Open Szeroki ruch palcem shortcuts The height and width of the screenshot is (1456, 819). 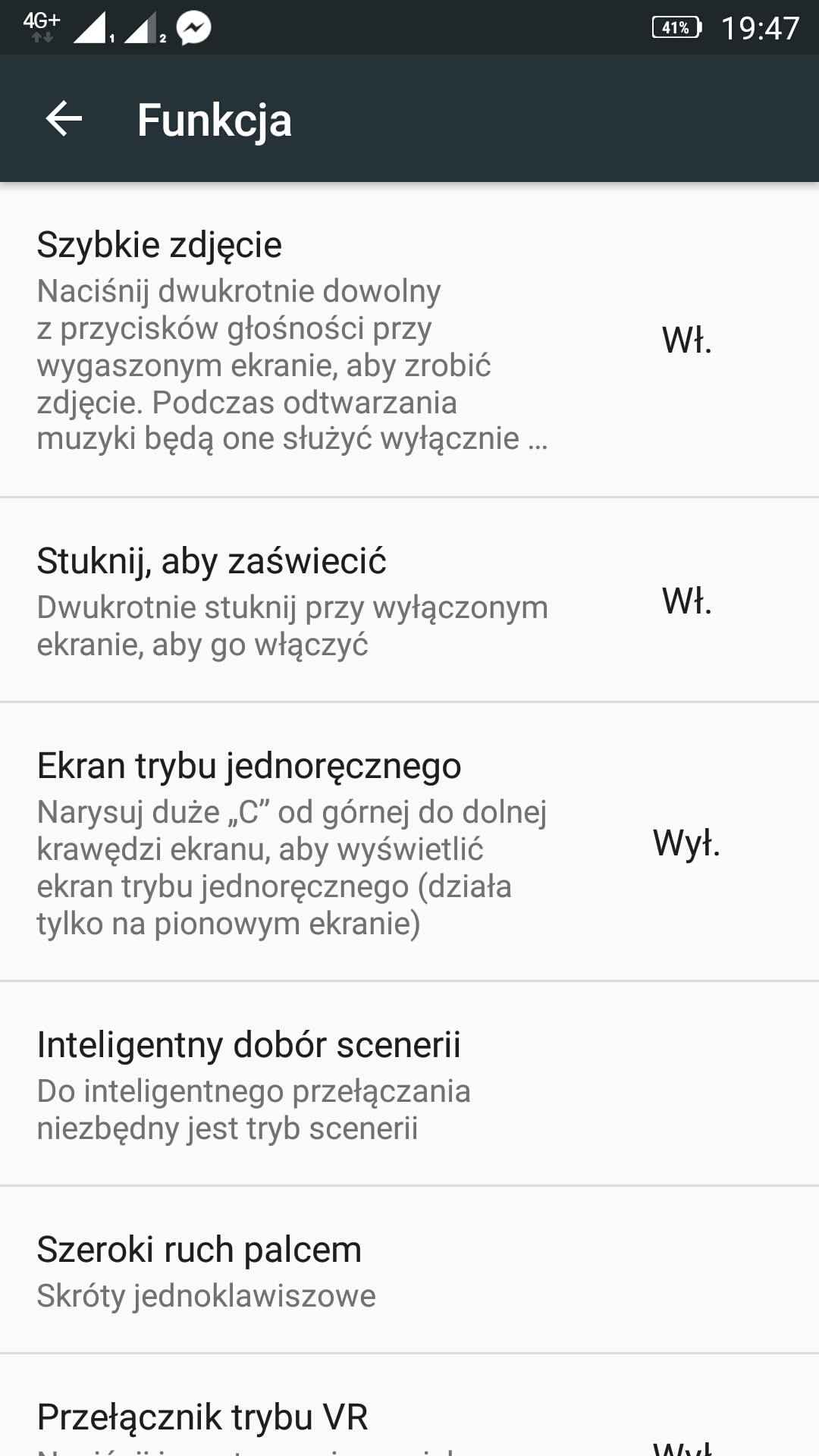(409, 1270)
